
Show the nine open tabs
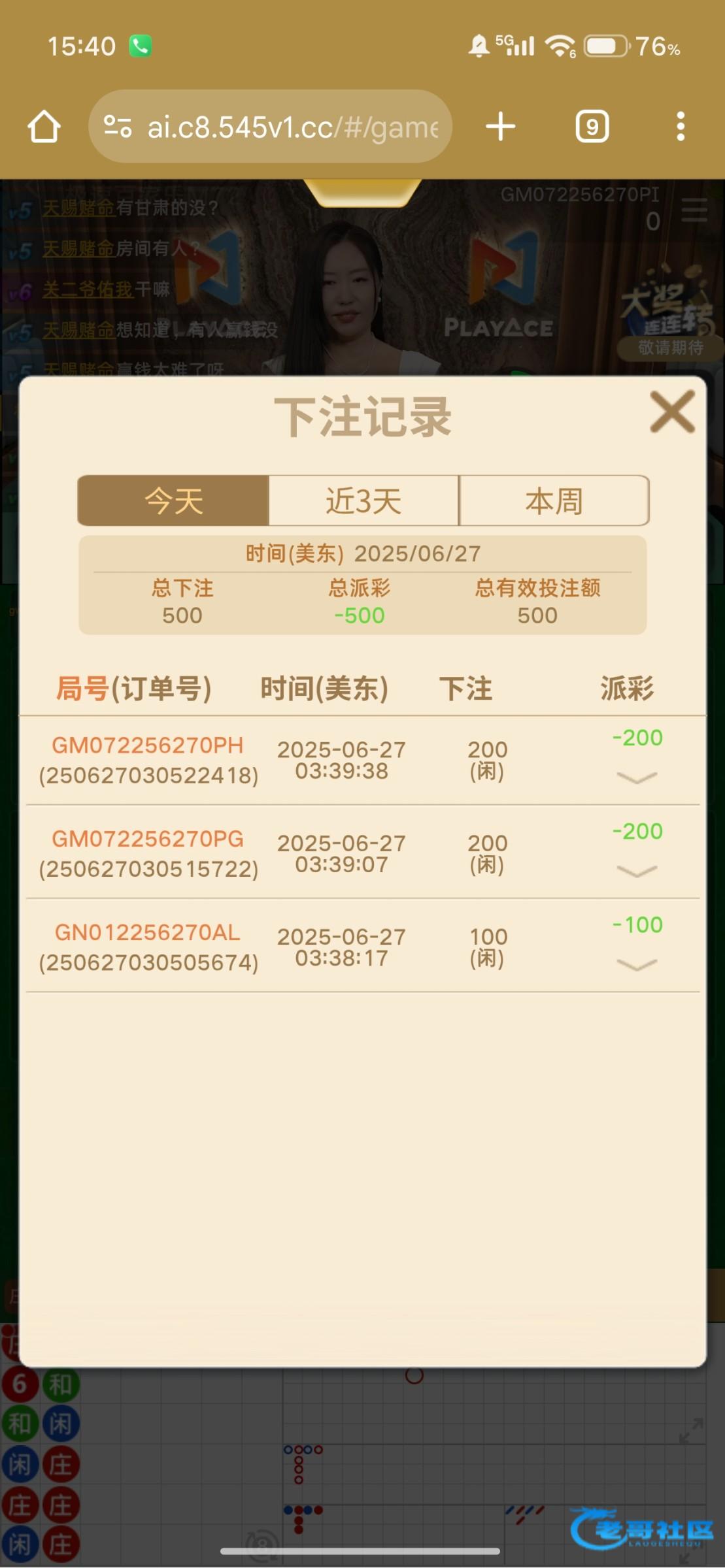tap(592, 127)
